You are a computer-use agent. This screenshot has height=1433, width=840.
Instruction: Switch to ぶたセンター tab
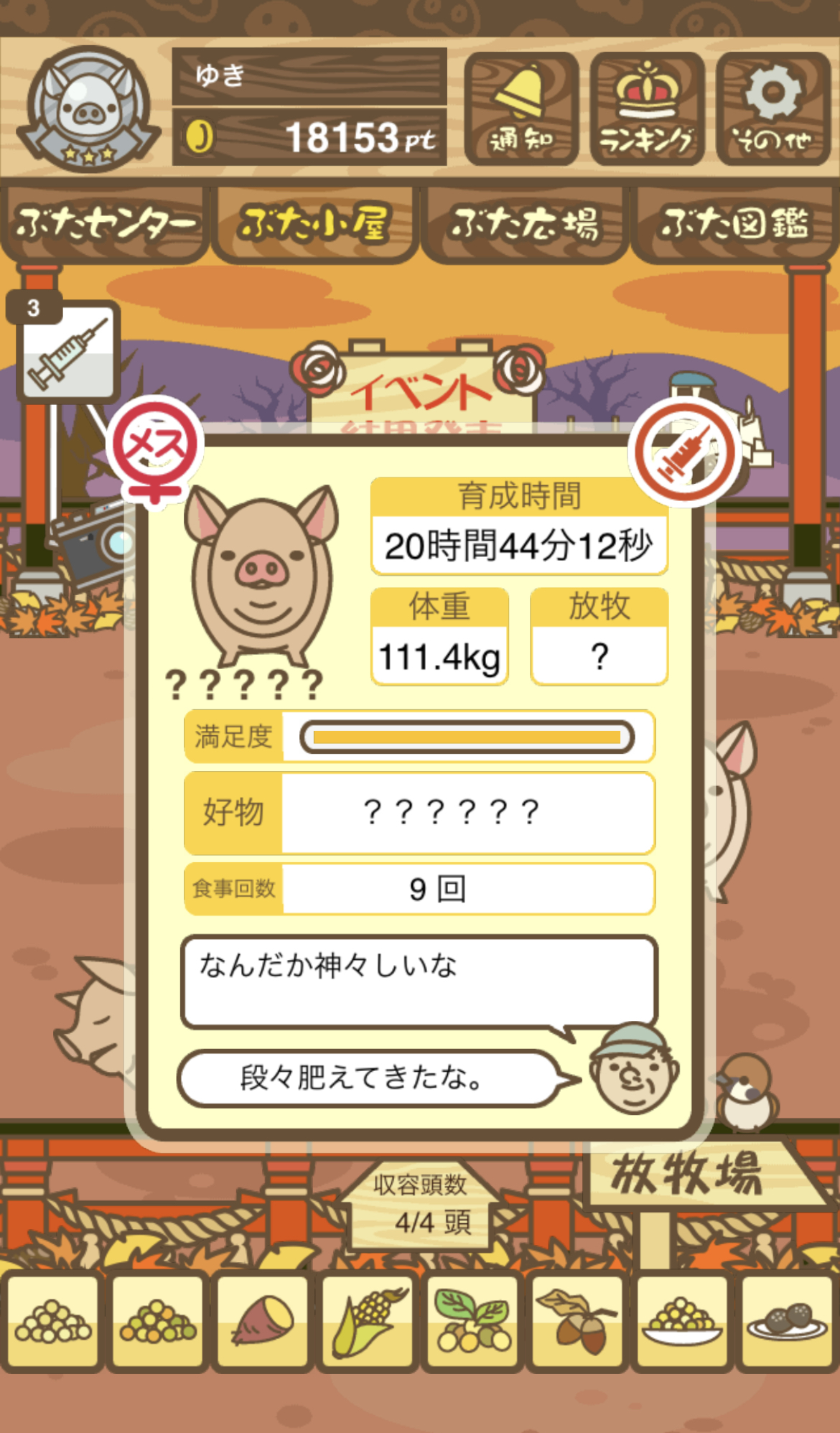(105, 224)
